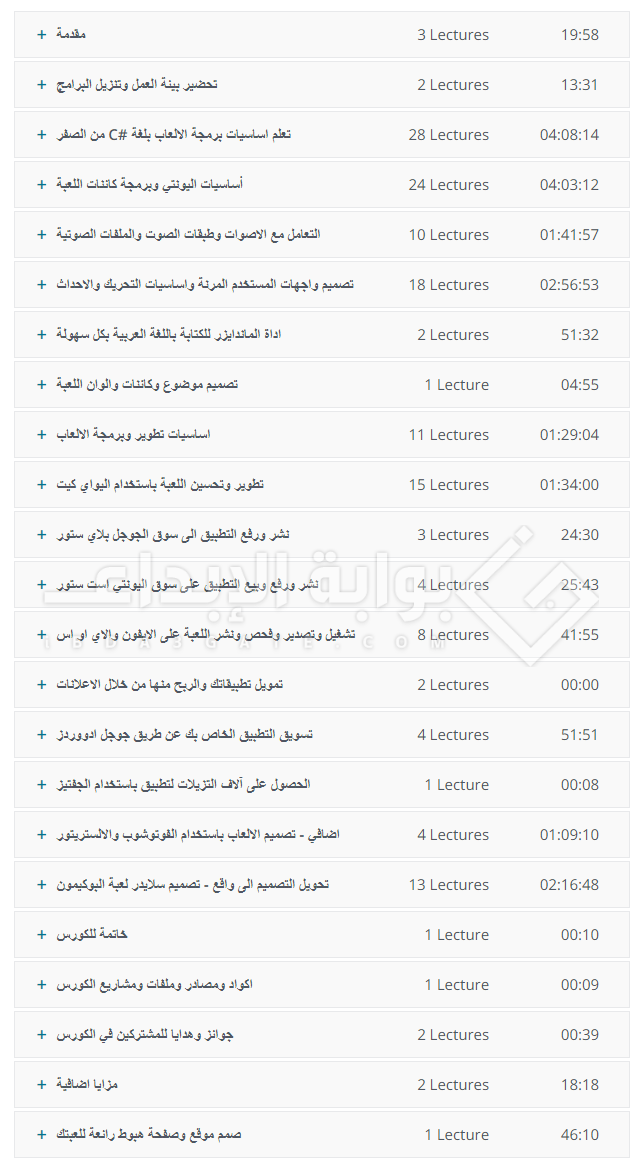Expand the landing page design section
Viewport: 640px width, 1168px height.
pyautogui.click(x=321, y=1134)
